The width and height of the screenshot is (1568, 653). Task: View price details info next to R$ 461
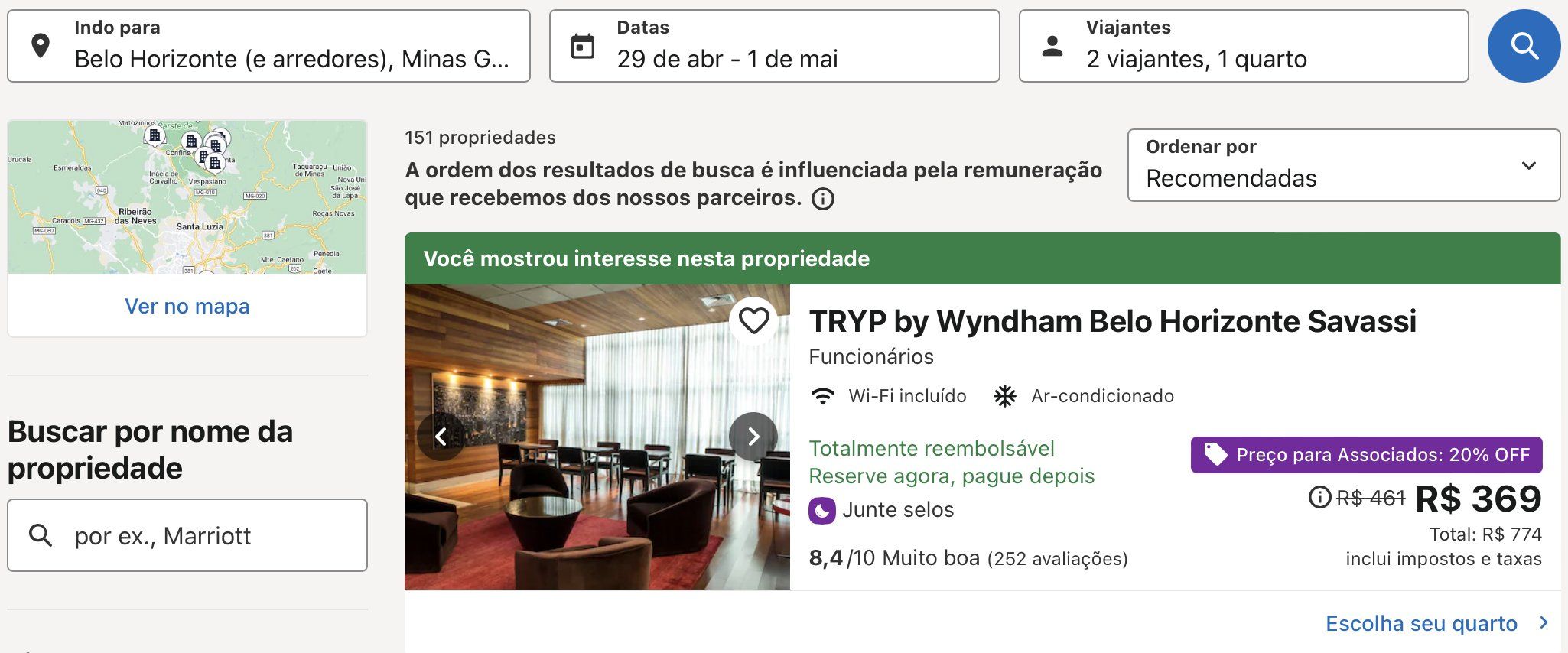point(1319,498)
